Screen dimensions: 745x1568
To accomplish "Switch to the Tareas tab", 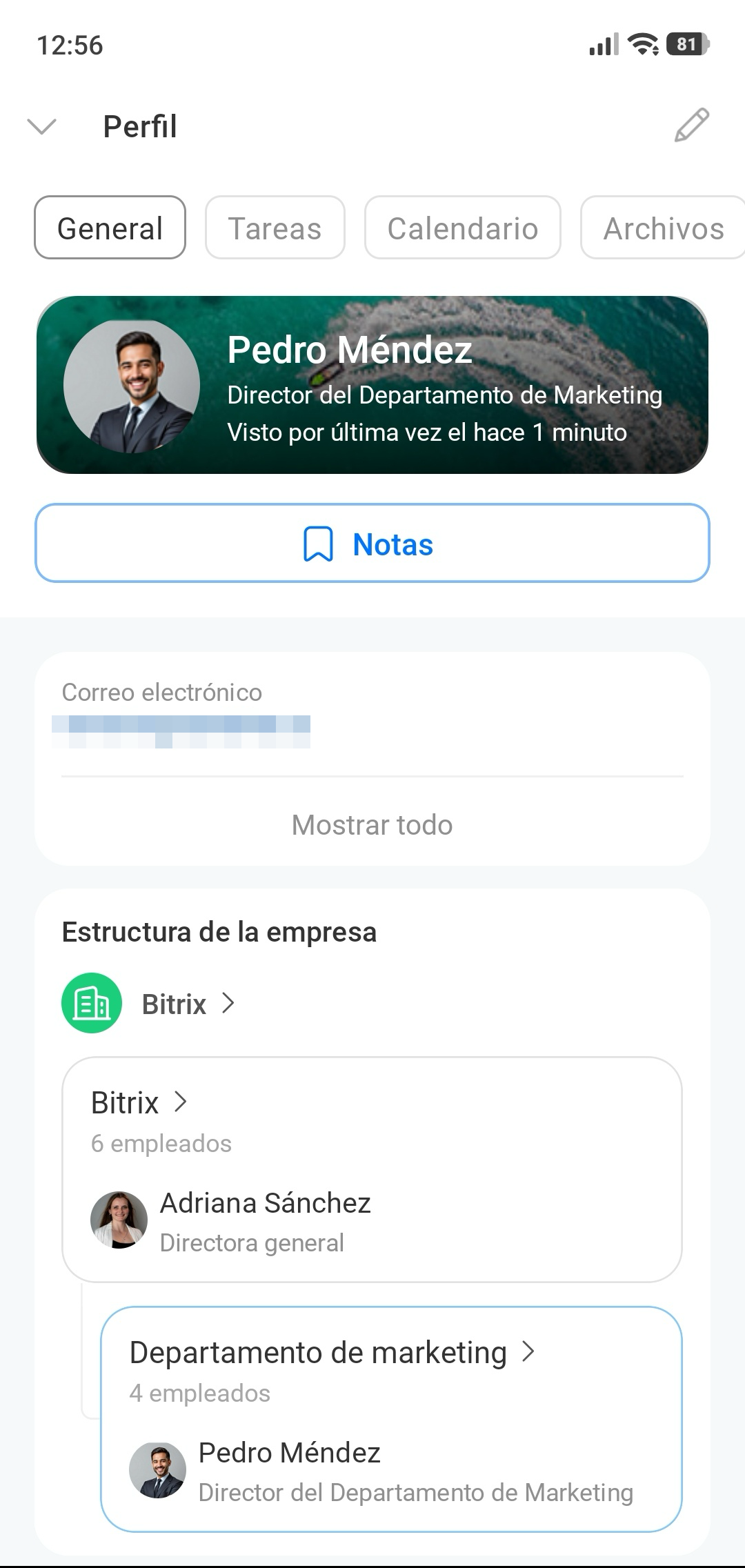I will (275, 228).
